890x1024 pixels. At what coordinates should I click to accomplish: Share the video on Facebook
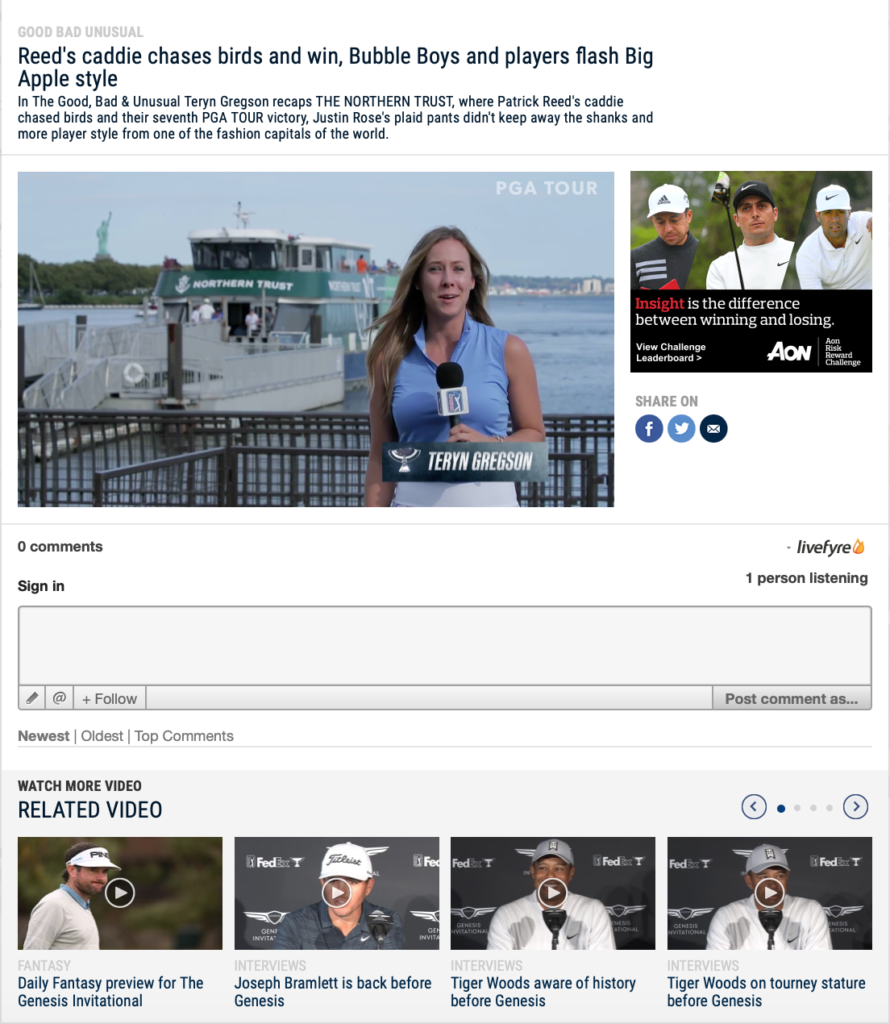(x=649, y=429)
